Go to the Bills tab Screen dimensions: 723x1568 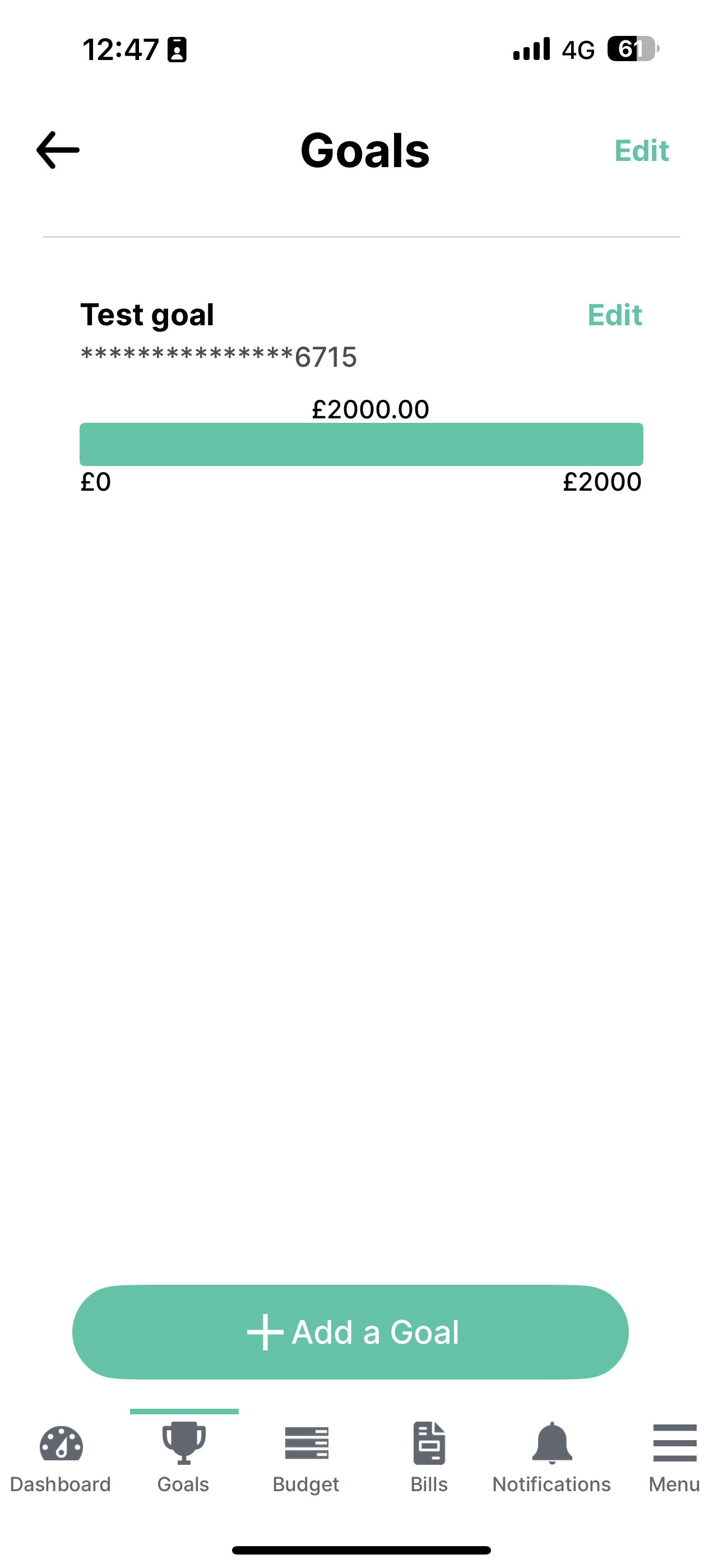tap(429, 1458)
